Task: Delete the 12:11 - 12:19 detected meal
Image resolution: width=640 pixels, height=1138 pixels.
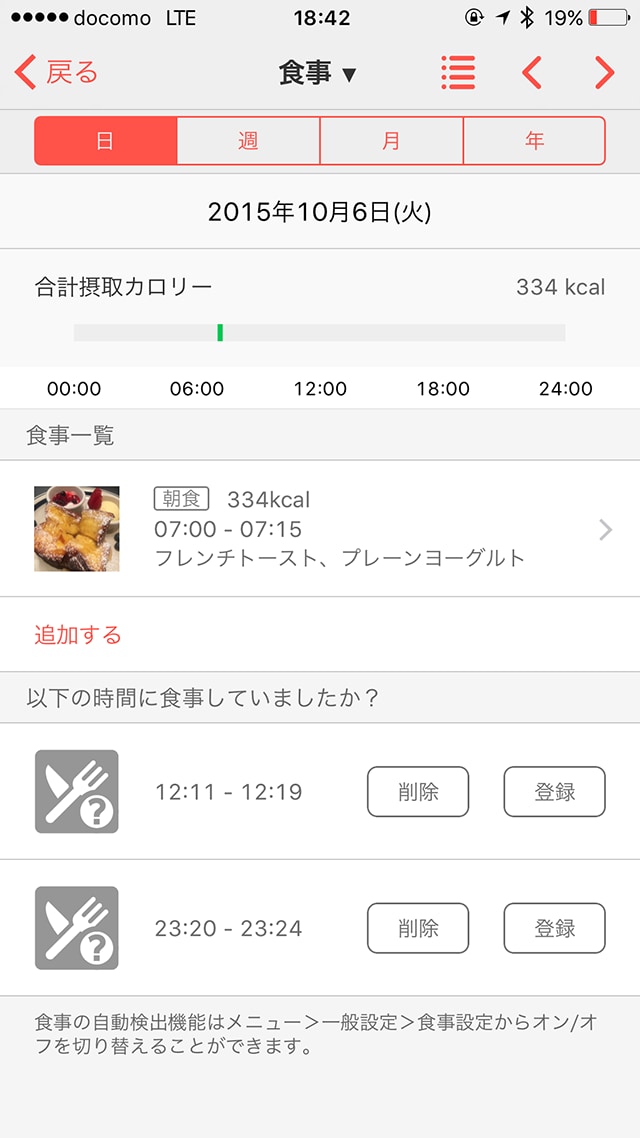Action: [418, 792]
